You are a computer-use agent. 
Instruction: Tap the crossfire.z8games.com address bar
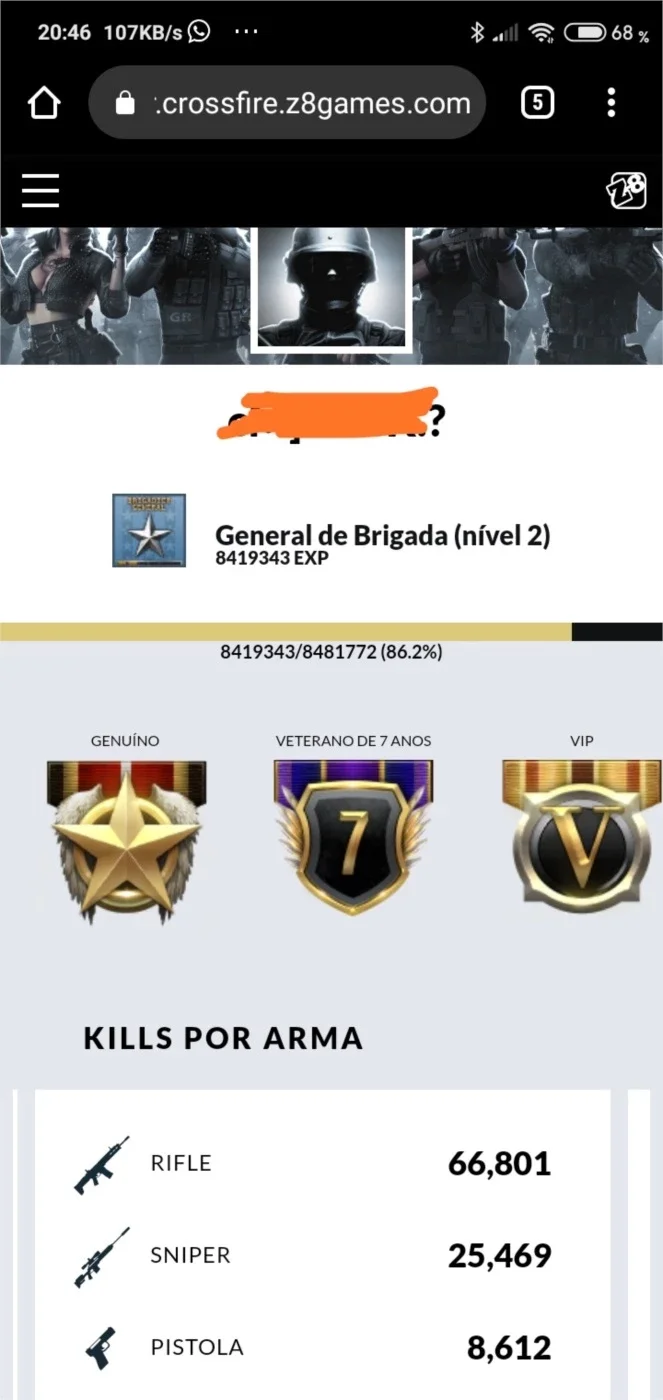tap(287, 103)
